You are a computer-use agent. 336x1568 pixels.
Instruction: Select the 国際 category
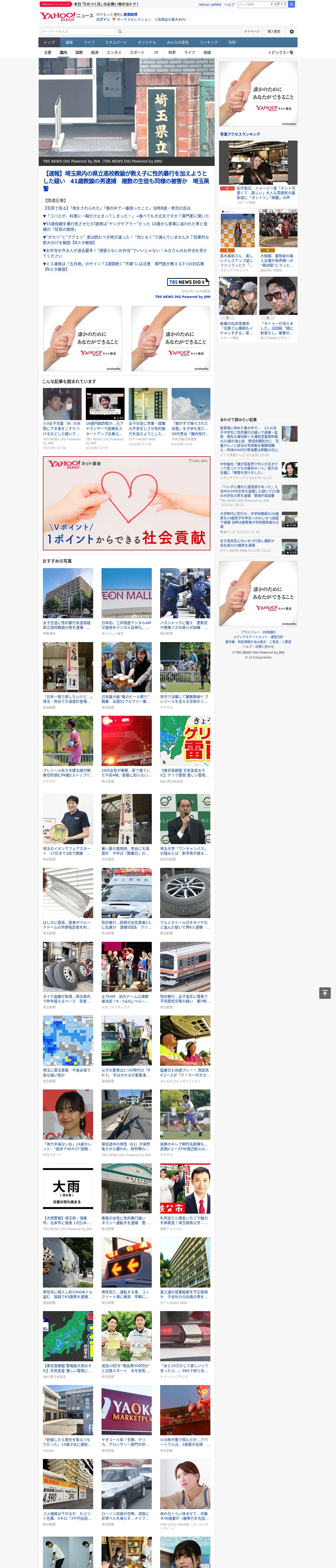[79, 52]
